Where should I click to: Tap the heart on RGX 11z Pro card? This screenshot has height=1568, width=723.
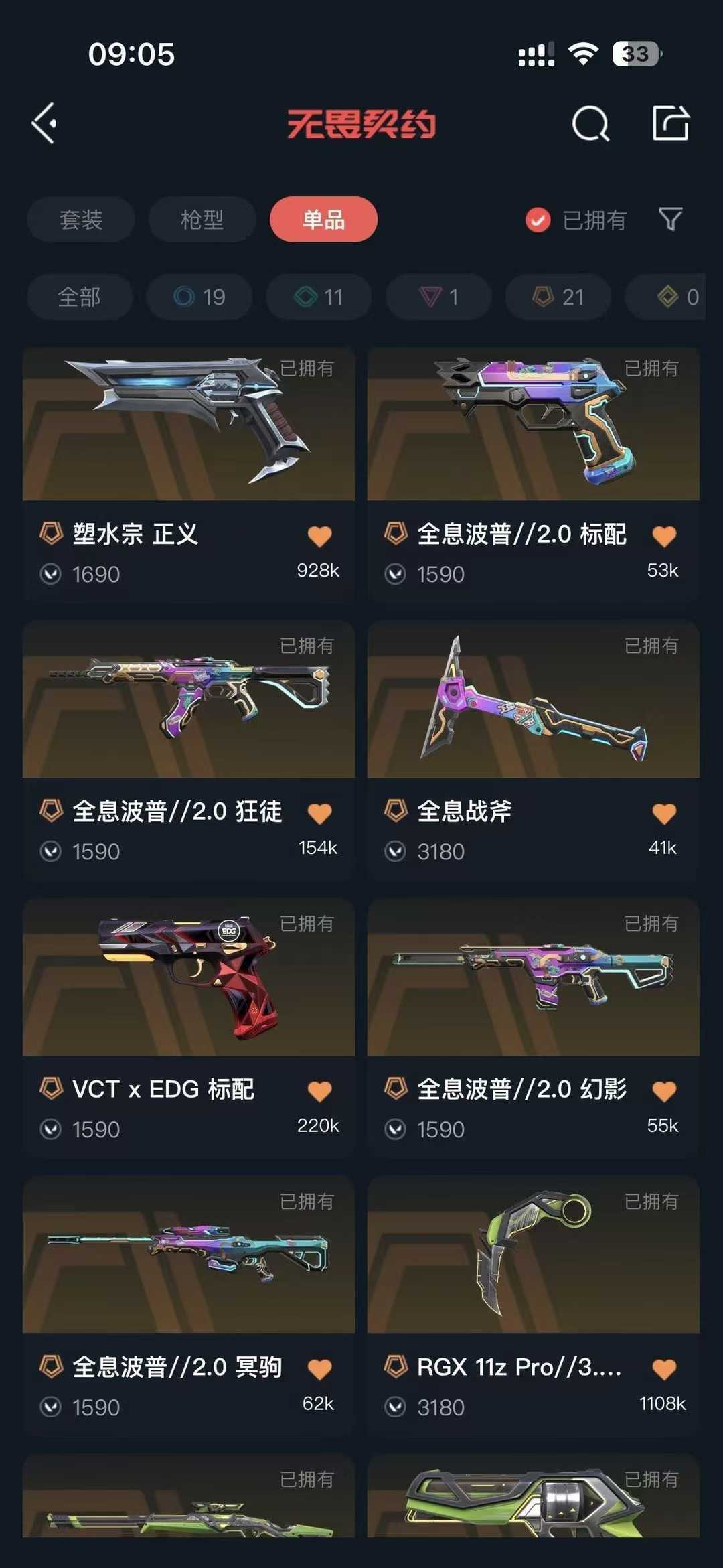click(x=664, y=1369)
